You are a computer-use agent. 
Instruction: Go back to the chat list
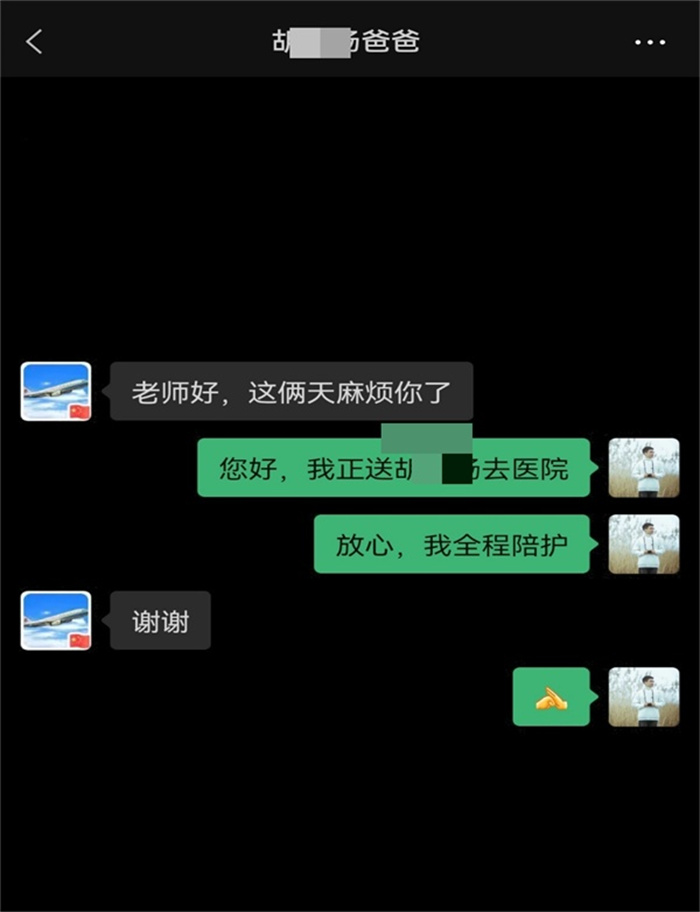pyautogui.click(x=35, y=42)
